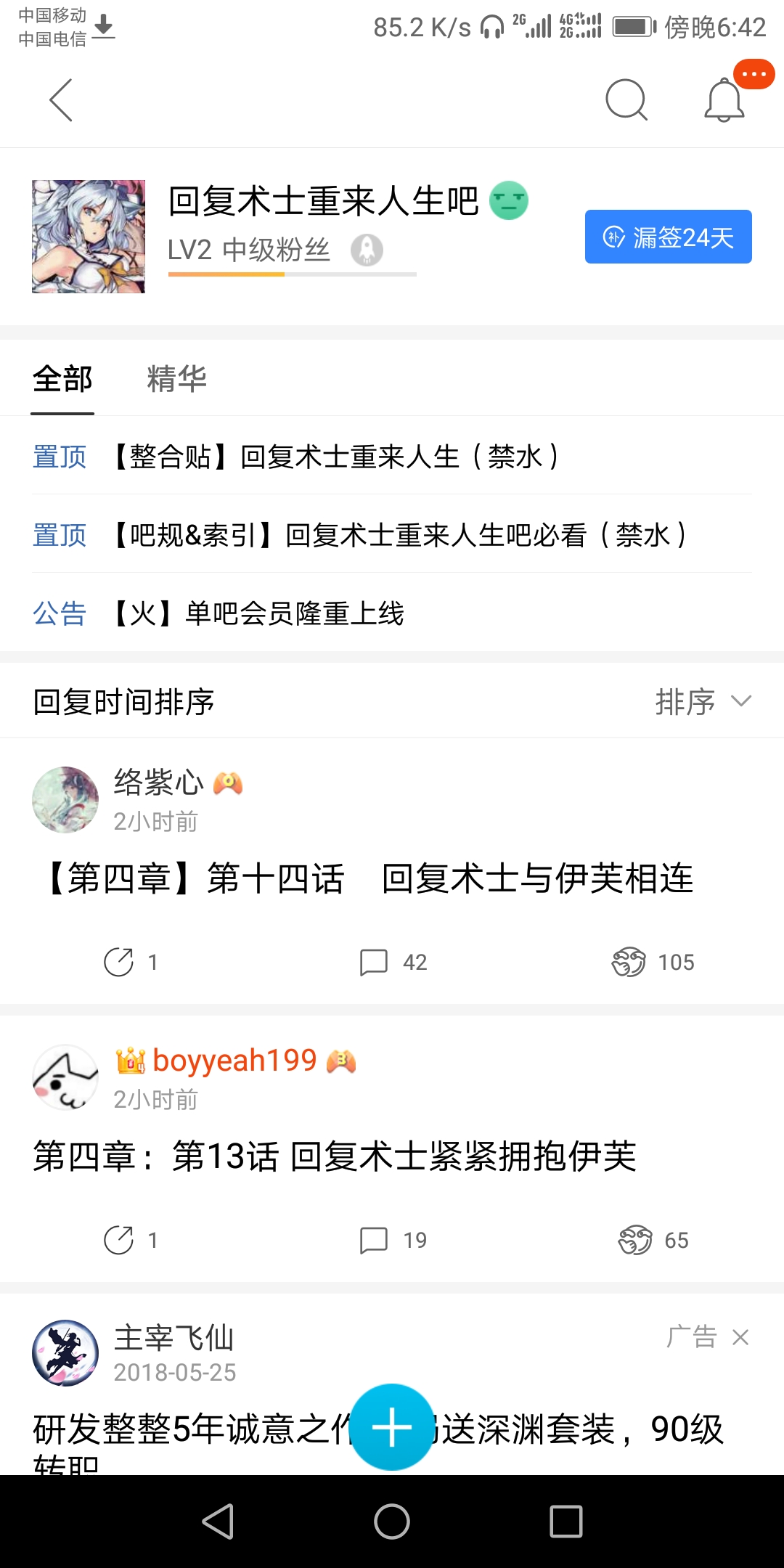Open the search icon

pyautogui.click(x=626, y=99)
